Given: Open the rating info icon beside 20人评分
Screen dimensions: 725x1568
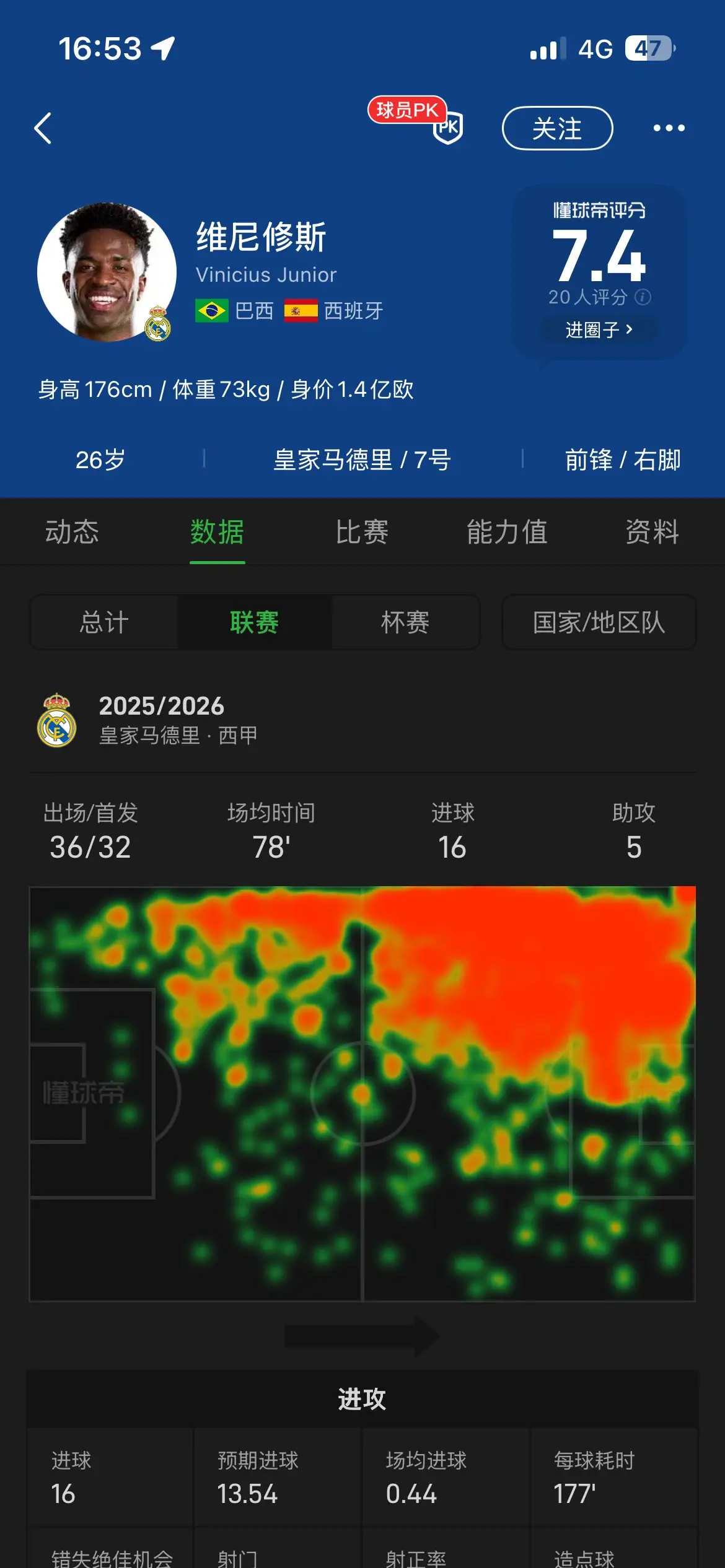Looking at the screenshot, I should pos(643,297).
